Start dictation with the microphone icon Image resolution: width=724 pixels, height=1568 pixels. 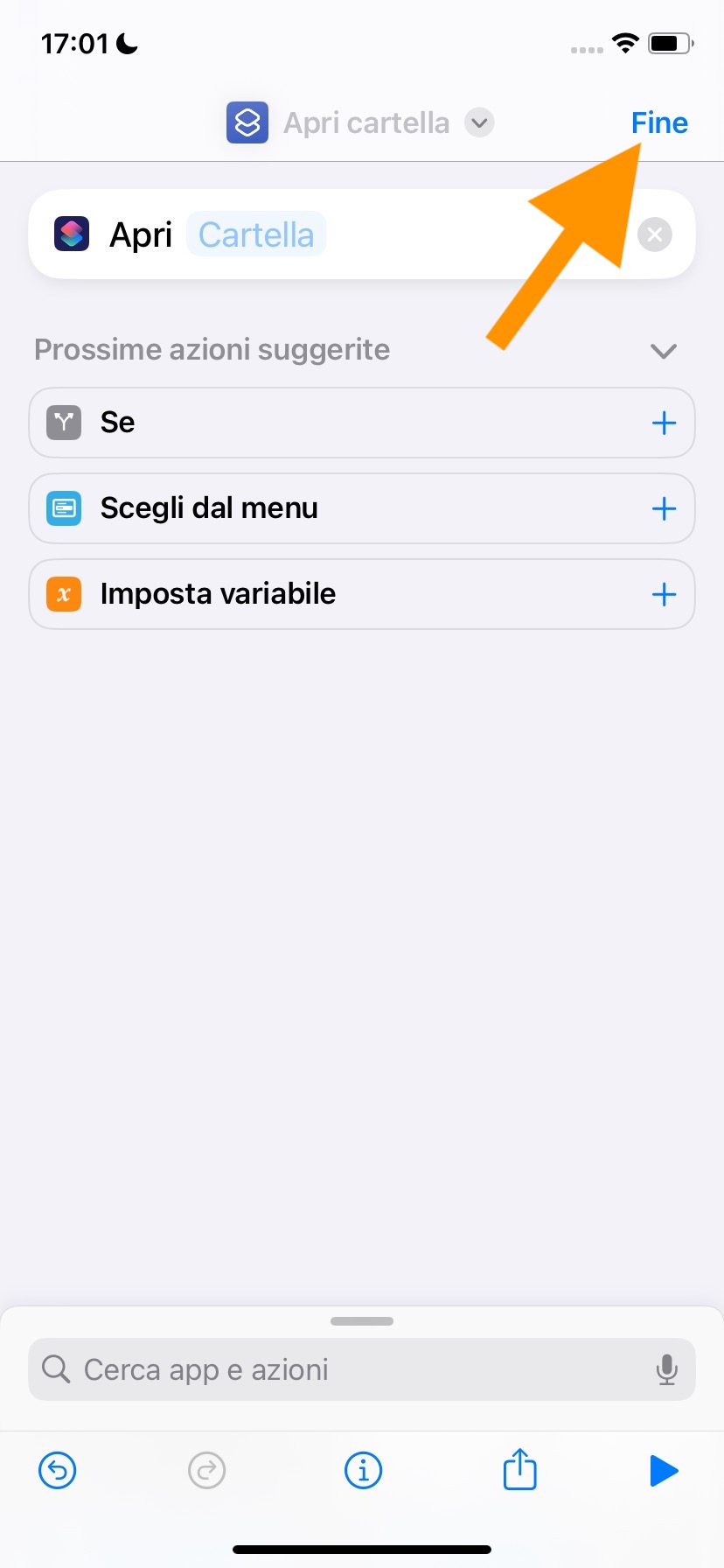pyautogui.click(x=666, y=1369)
